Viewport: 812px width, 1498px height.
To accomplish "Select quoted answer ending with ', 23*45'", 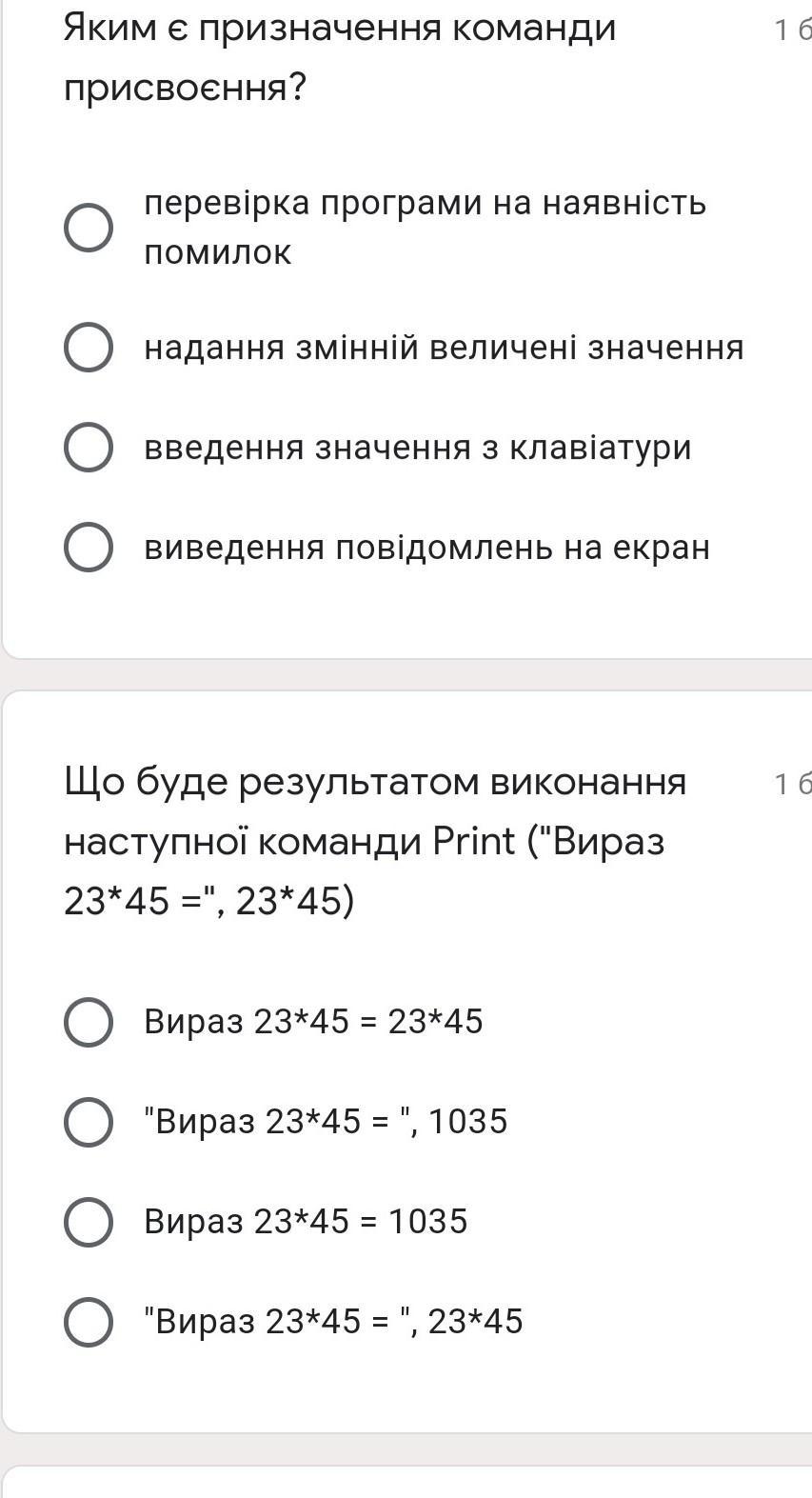I will pyautogui.click(x=89, y=1322).
